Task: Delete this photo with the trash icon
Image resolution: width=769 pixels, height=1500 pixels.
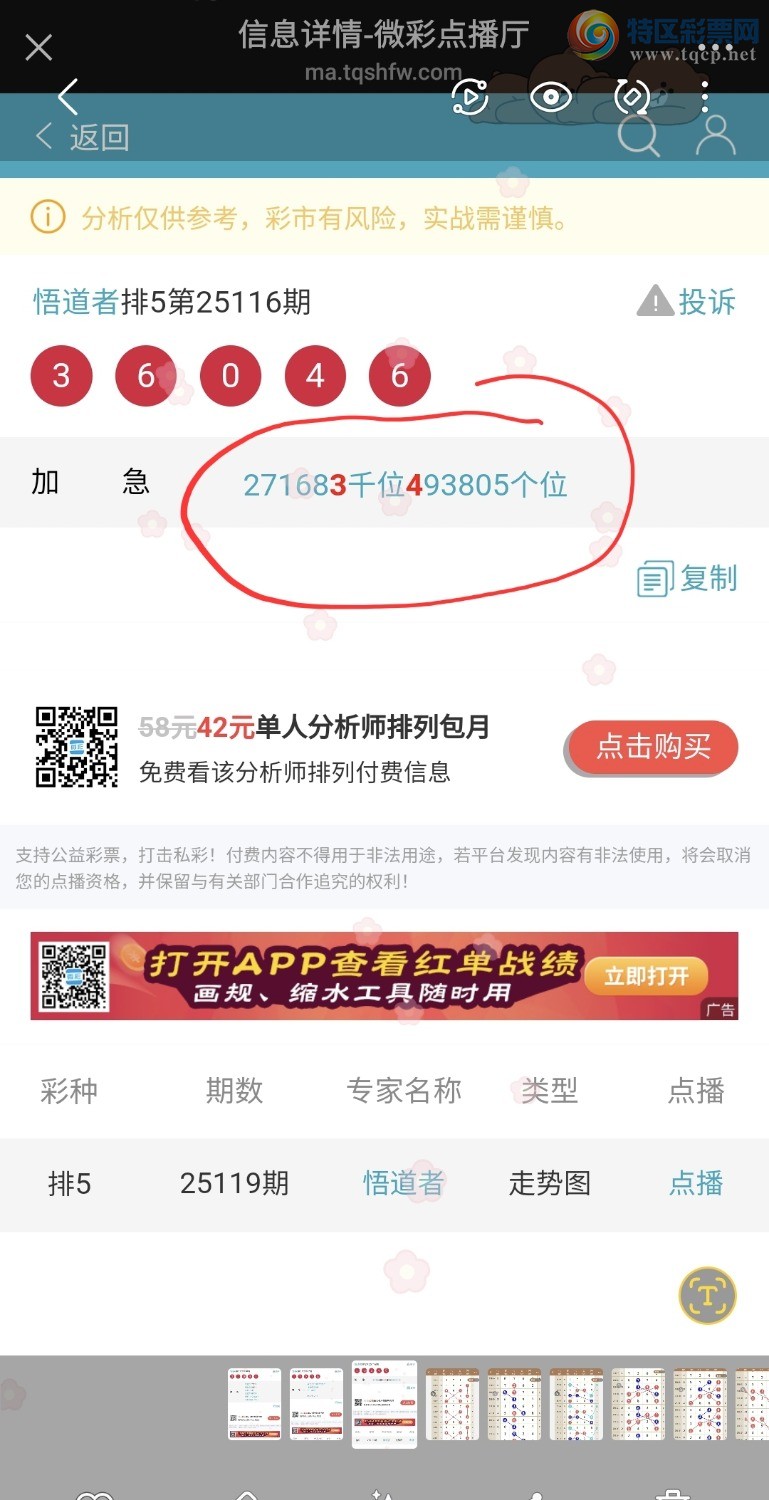Action: pyautogui.click(x=675, y=1494)
